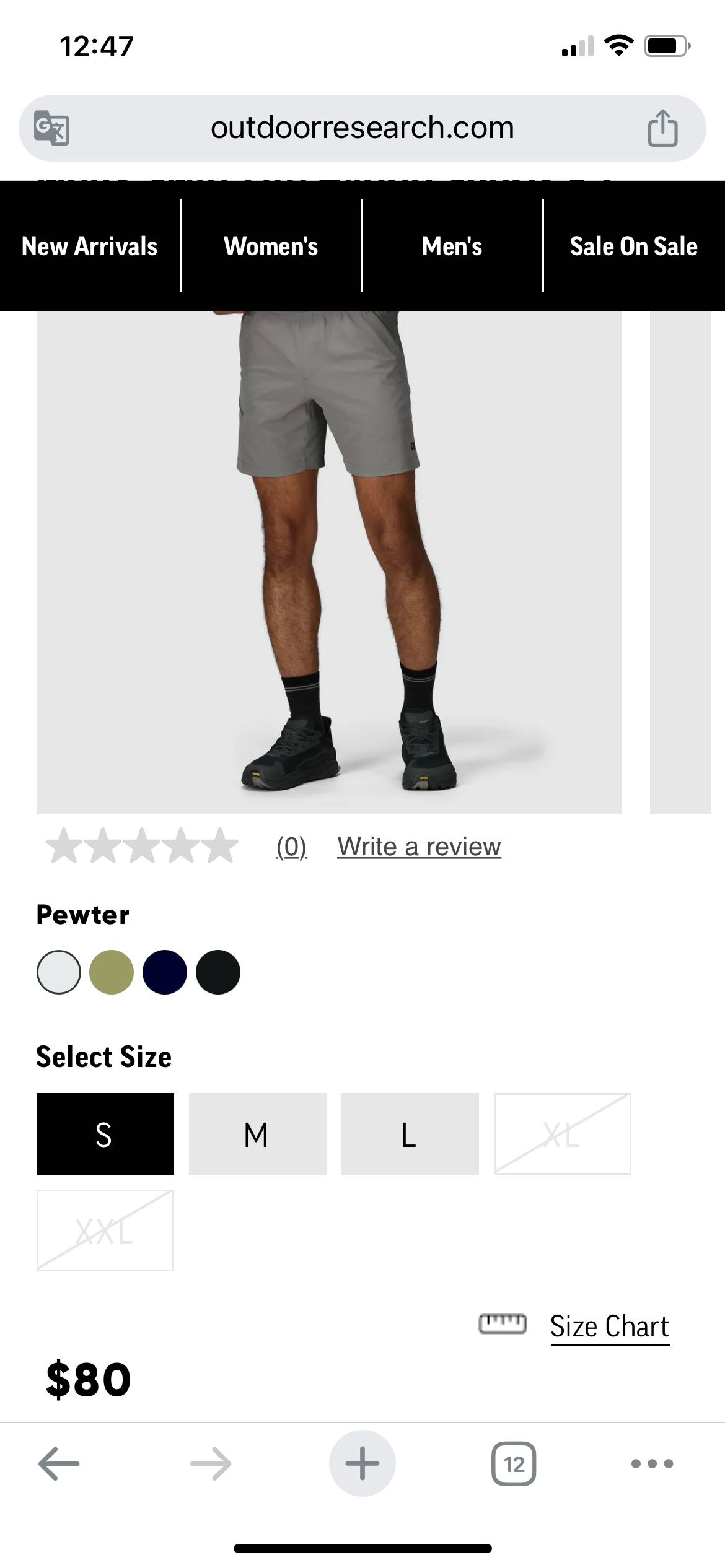This screenshot has height=1568, width=725.
Task: Choose size M
Action: [257, 1134]
